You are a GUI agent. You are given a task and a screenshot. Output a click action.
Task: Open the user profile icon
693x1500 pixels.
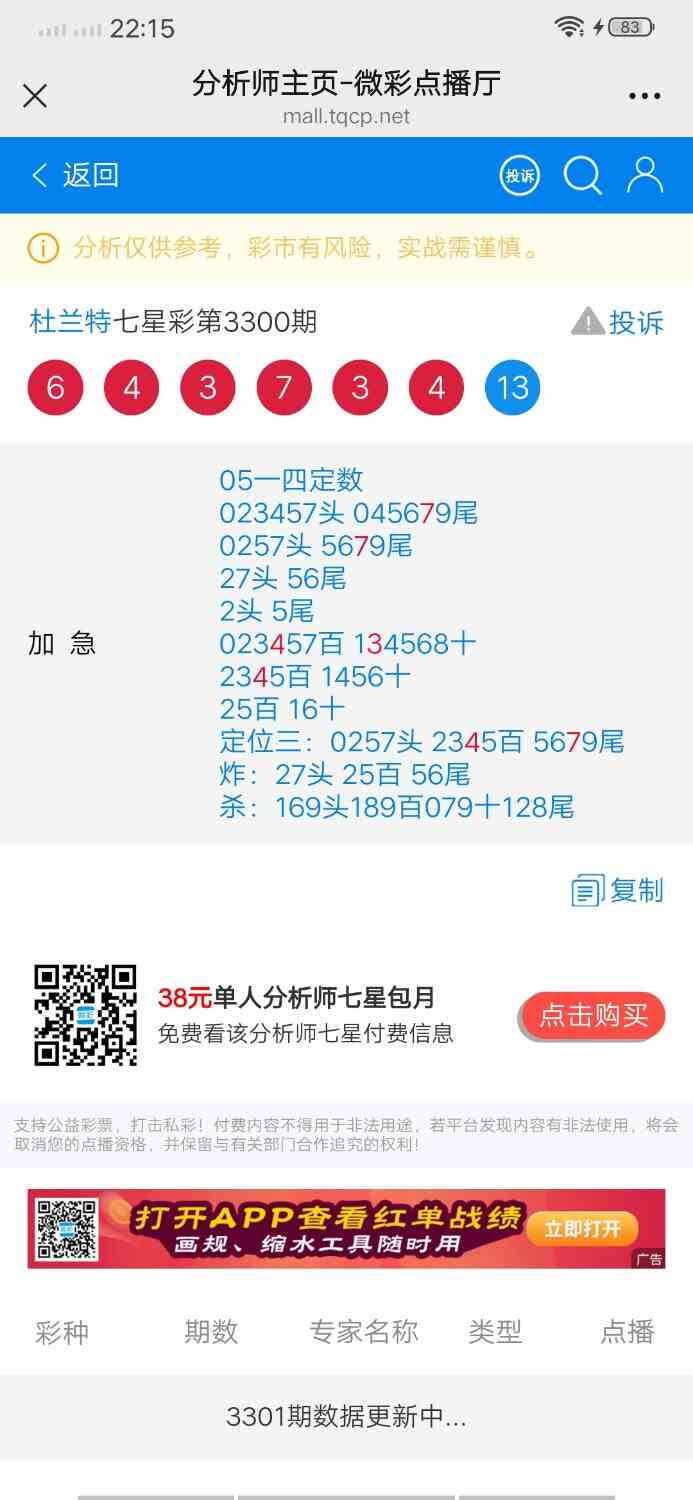click(x=645, y=175)
